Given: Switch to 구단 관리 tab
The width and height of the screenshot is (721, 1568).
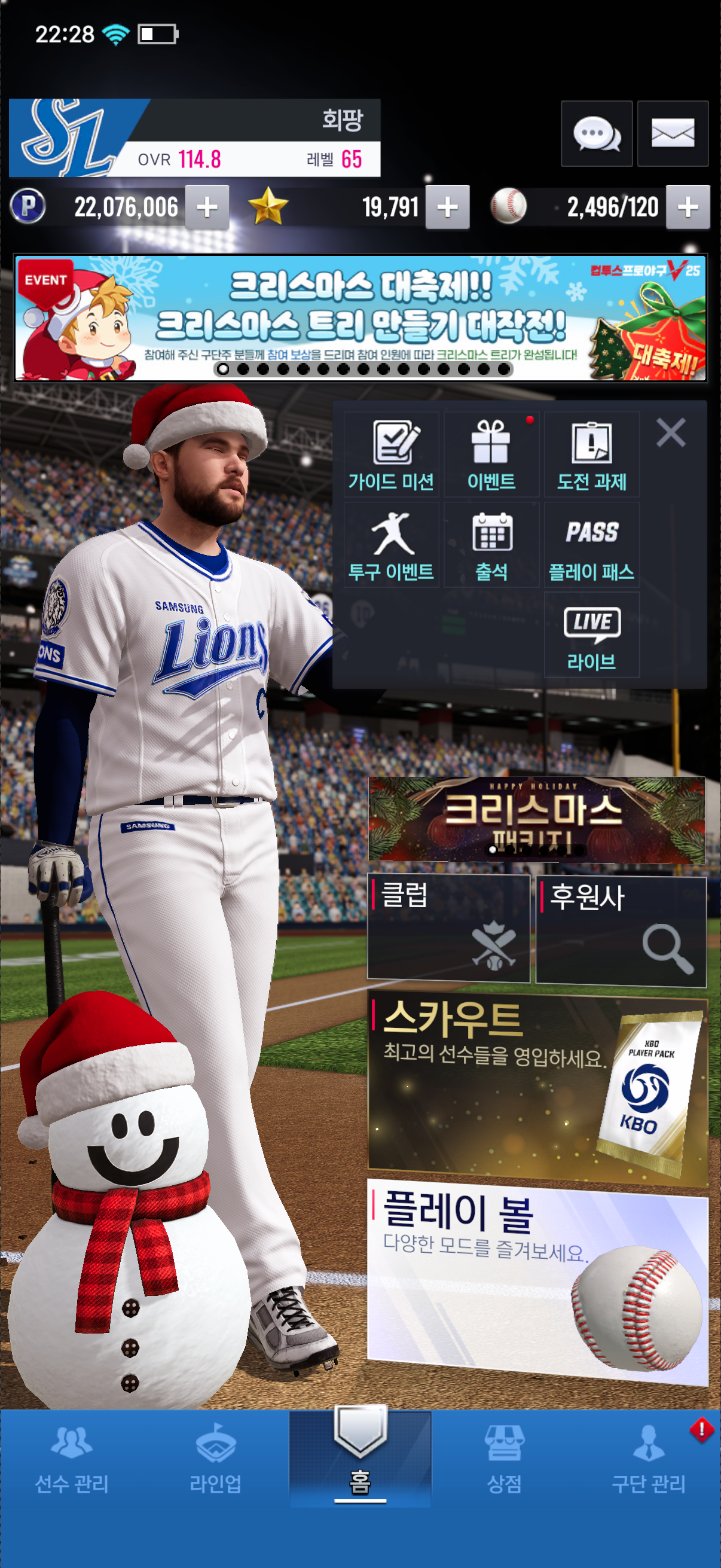Looking at the screenshot, I should [649, 1460].
